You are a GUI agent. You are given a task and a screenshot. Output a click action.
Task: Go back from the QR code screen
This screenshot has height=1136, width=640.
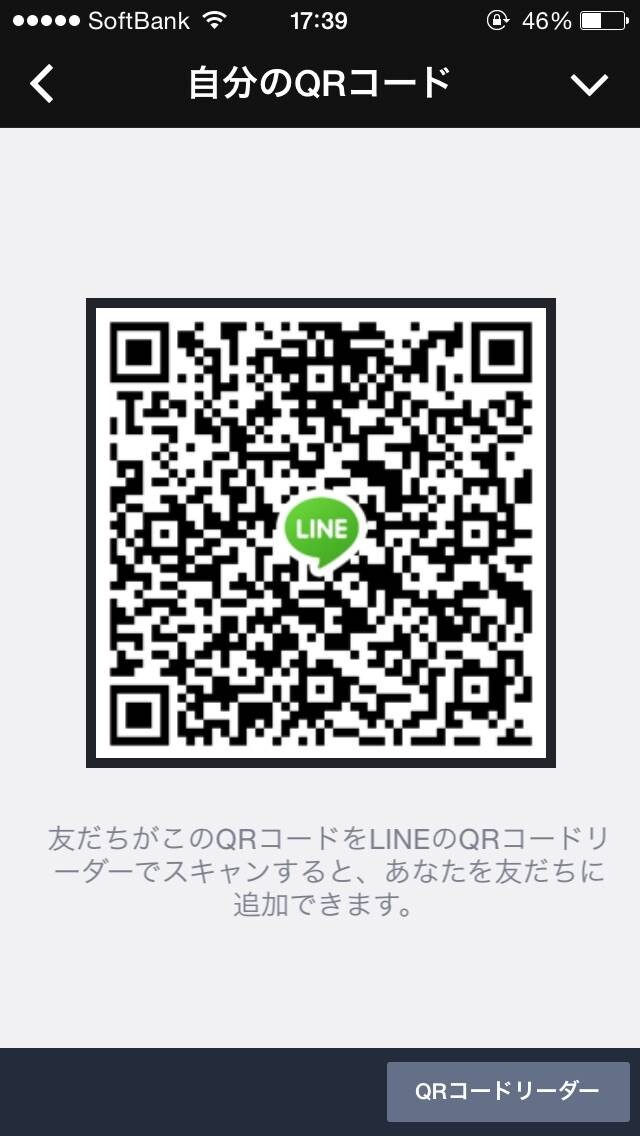pos(41,84)
